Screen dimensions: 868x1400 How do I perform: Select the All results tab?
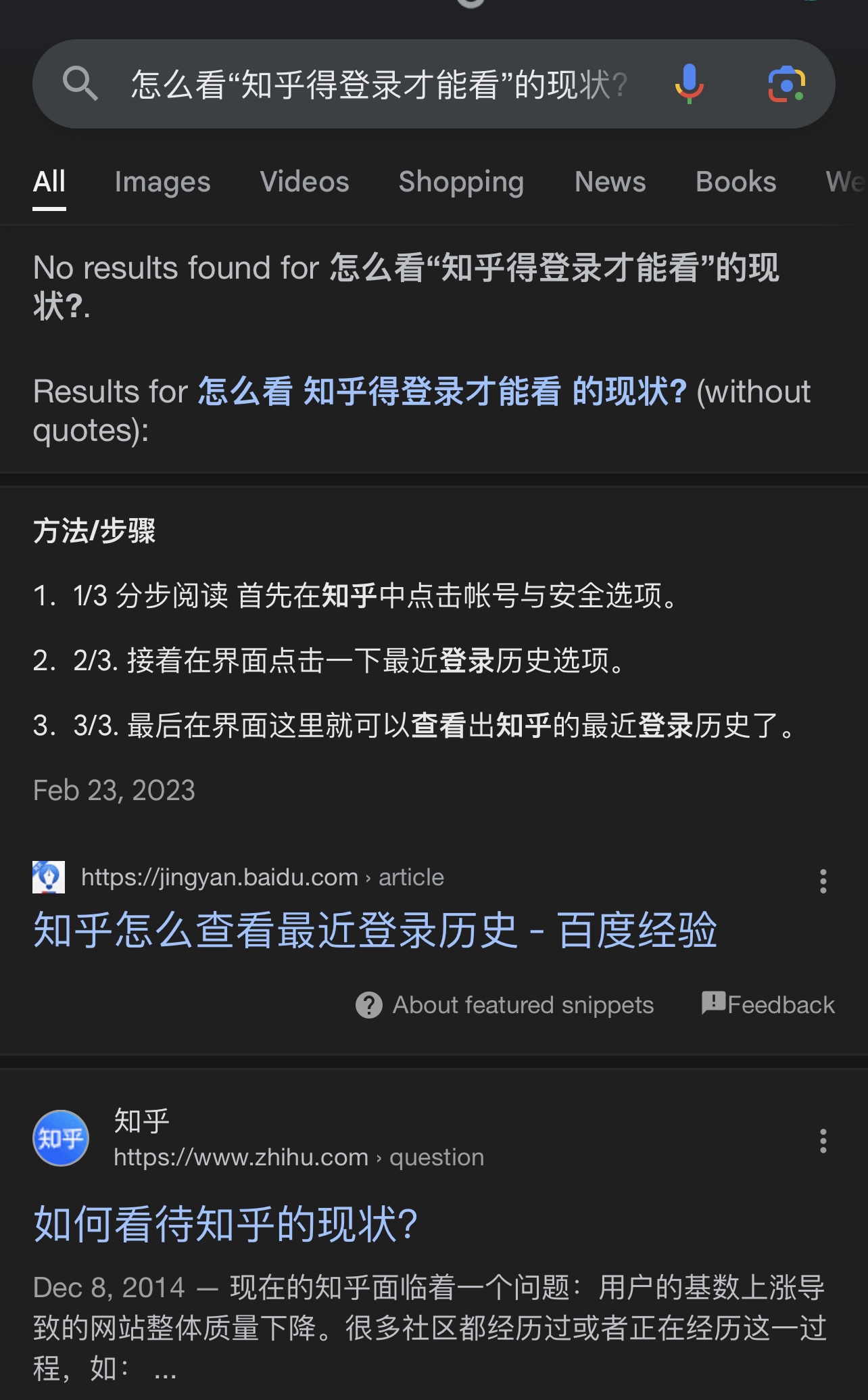point(49,182)
